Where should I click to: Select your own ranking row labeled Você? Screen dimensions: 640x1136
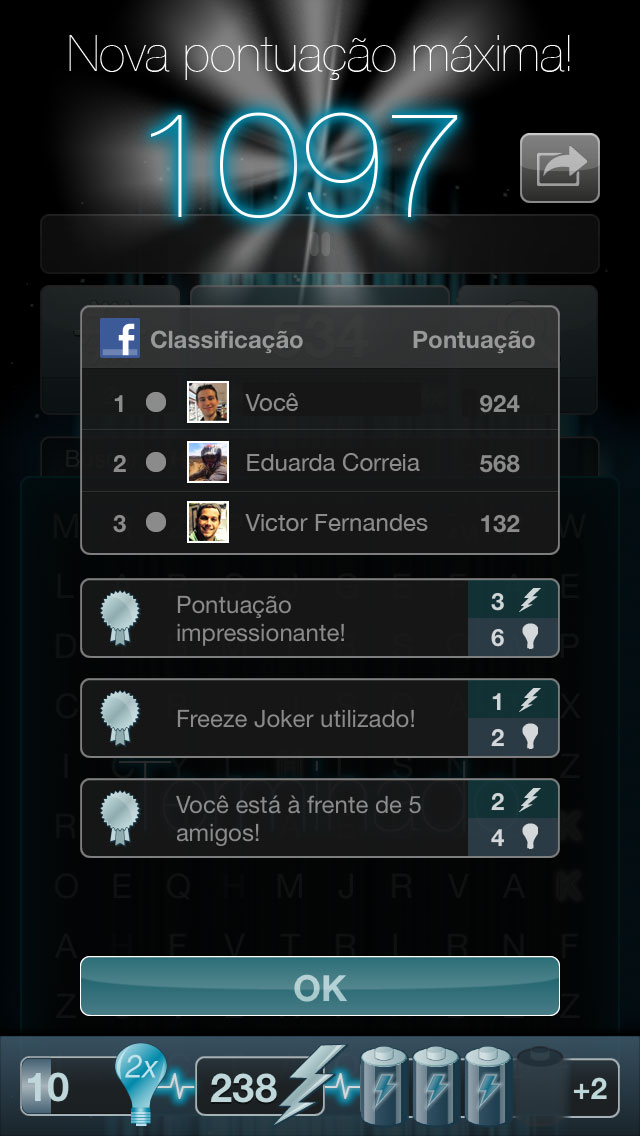(x=320, y=402)
